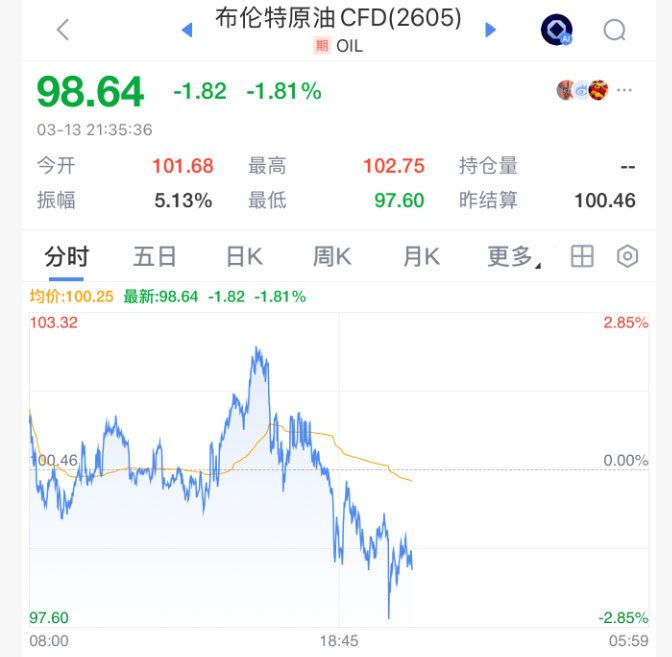This screenshot has width=672, height=657.
Task: Open the three-dot overflow menu
Action: tap(625, 91)
